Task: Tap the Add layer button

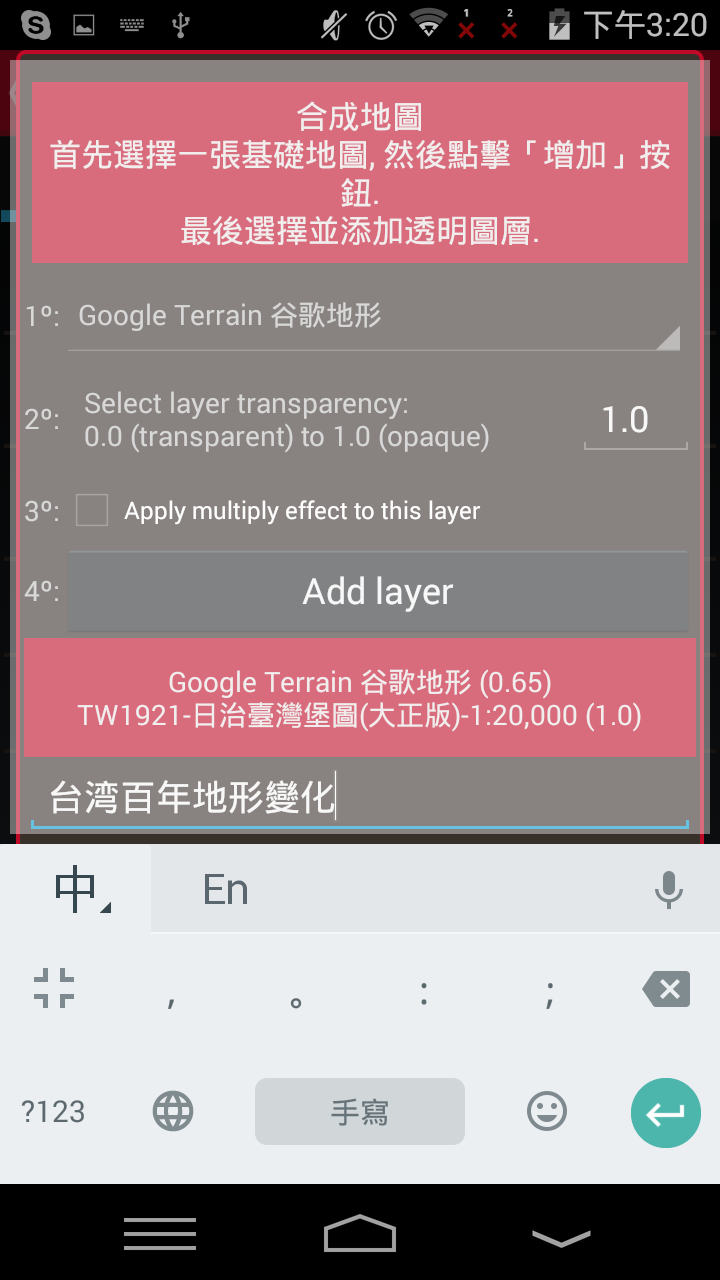Action: 378,592
